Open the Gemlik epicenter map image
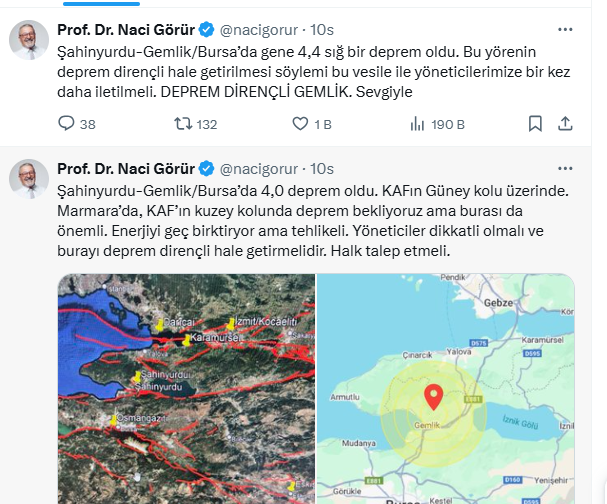 tap(446, 388)
